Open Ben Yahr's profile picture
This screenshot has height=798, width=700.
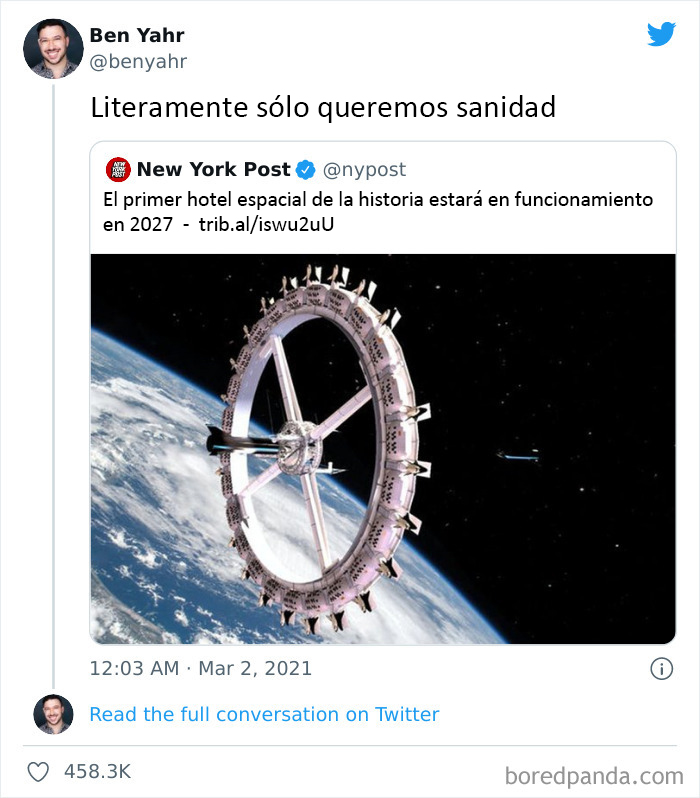tap(54, 49)
